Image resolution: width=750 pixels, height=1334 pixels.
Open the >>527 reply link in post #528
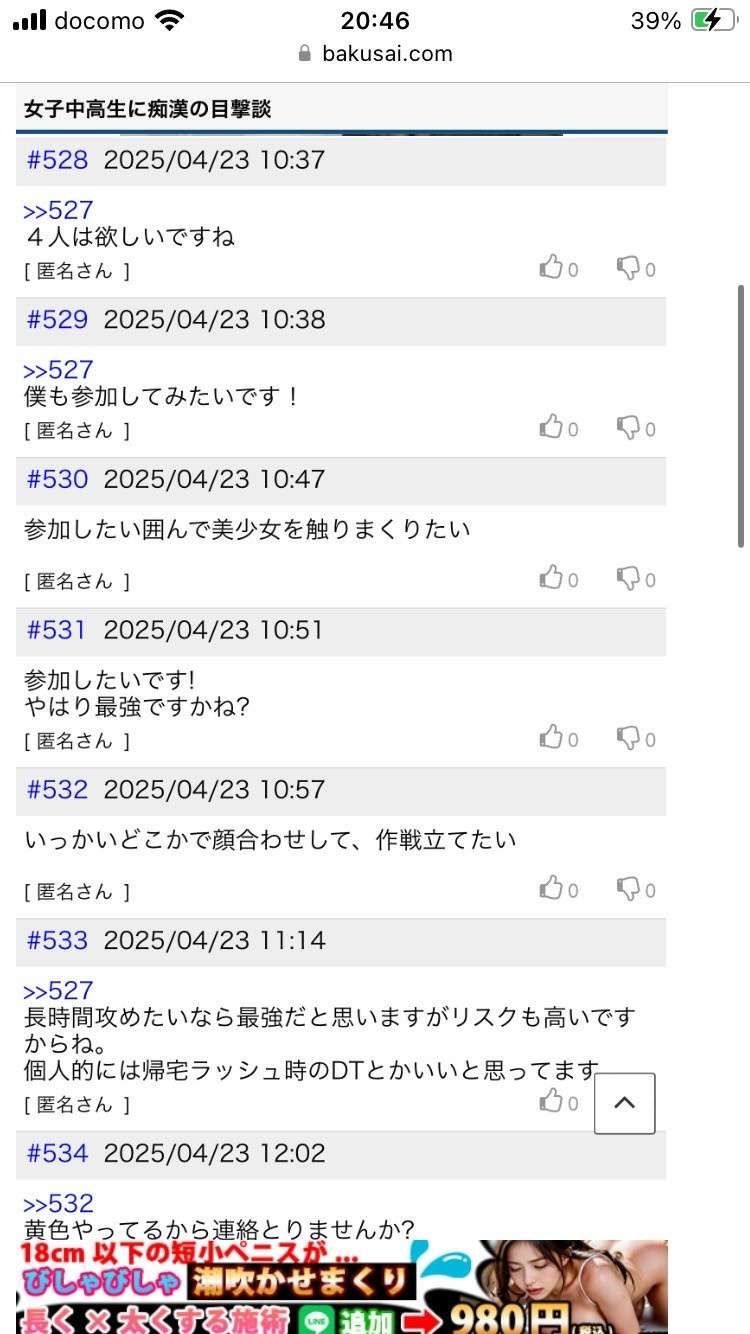click(57, 210)
